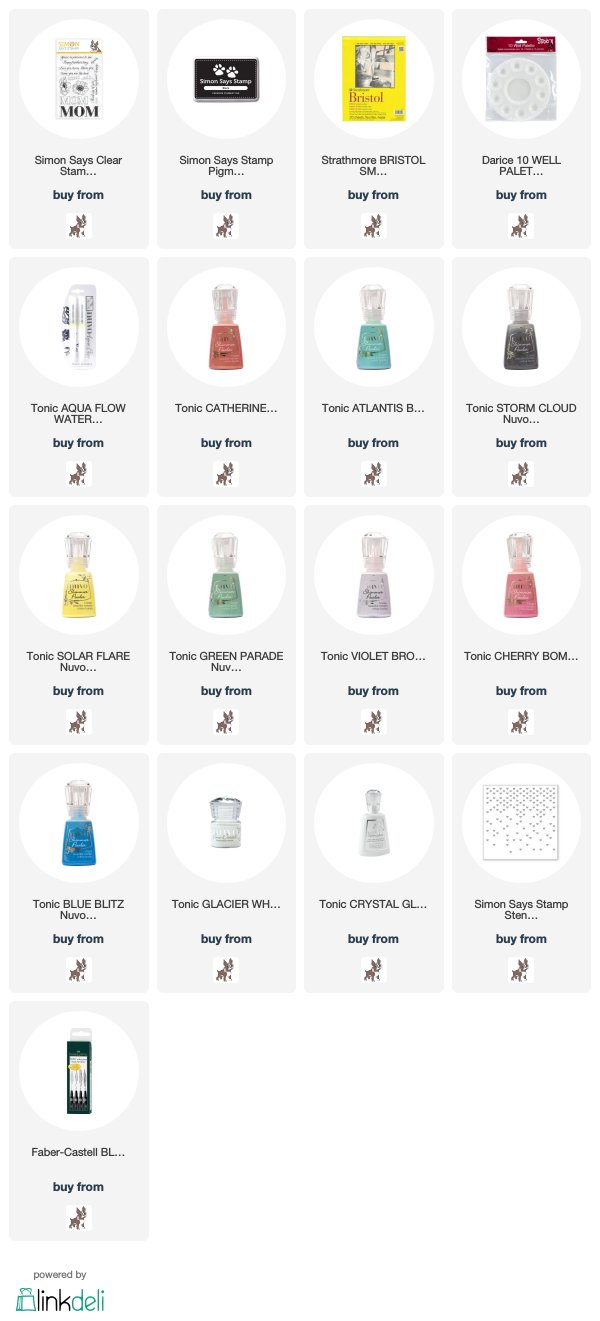Select the Tonic CRYSTAL GLAZE product
This screenshot has width=600, height=1321.
pos(374,873)
